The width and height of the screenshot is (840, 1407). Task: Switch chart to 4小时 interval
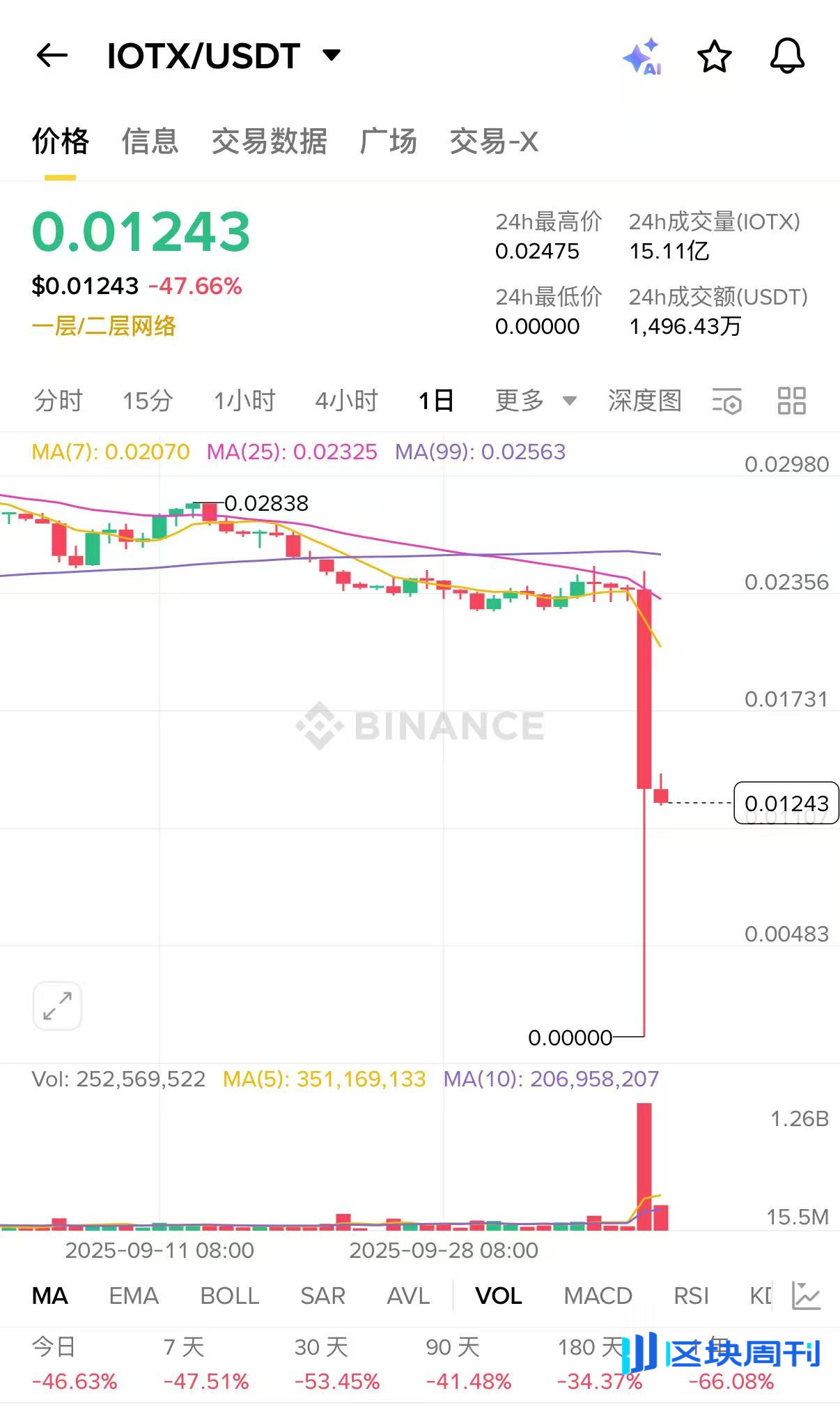[346, 401]
